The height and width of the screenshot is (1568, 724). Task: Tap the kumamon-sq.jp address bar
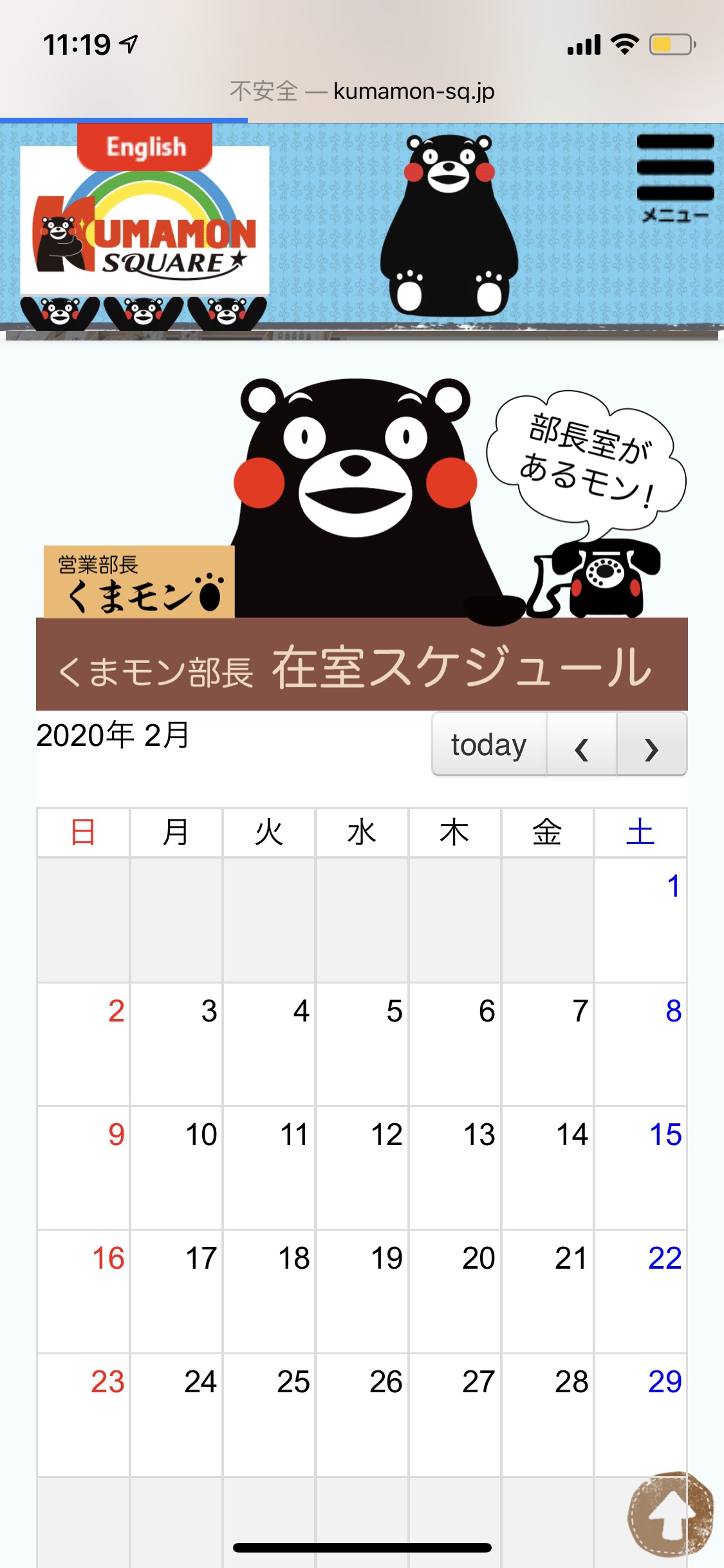tap(362, 91)
